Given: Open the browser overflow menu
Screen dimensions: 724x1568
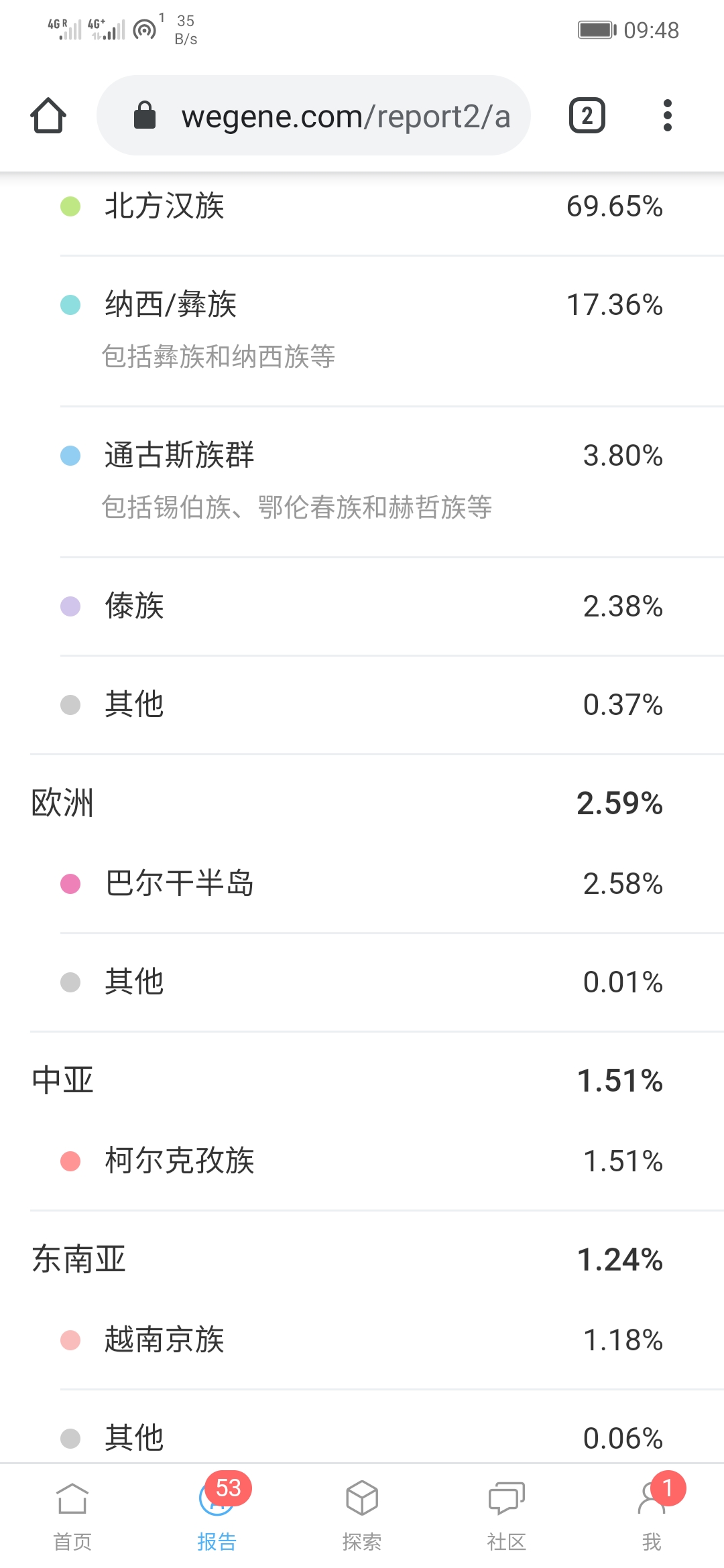Looking at the screenshot, I should click(667, 115).
